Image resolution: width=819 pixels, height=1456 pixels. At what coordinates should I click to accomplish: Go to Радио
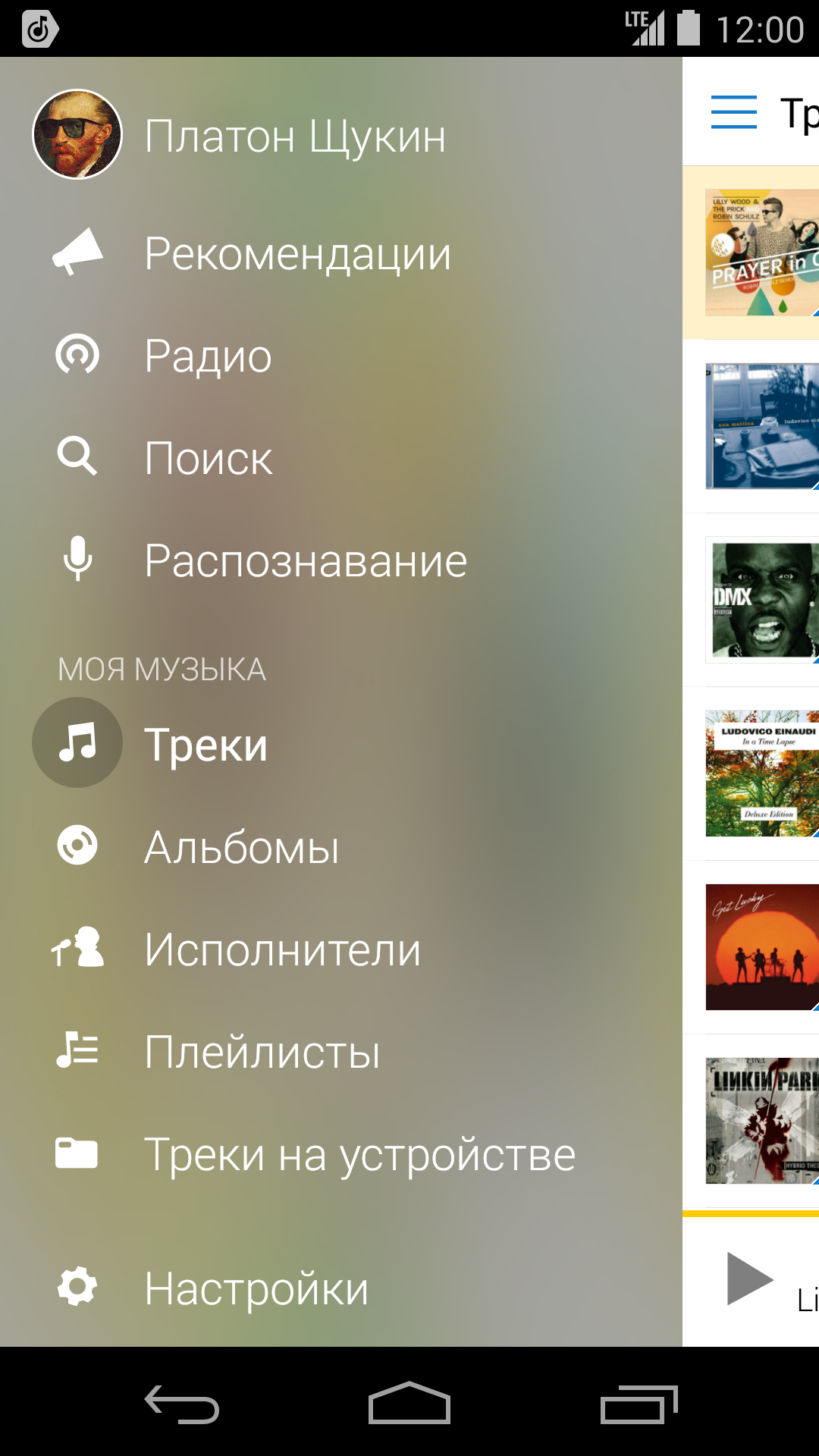pos(209,355)
